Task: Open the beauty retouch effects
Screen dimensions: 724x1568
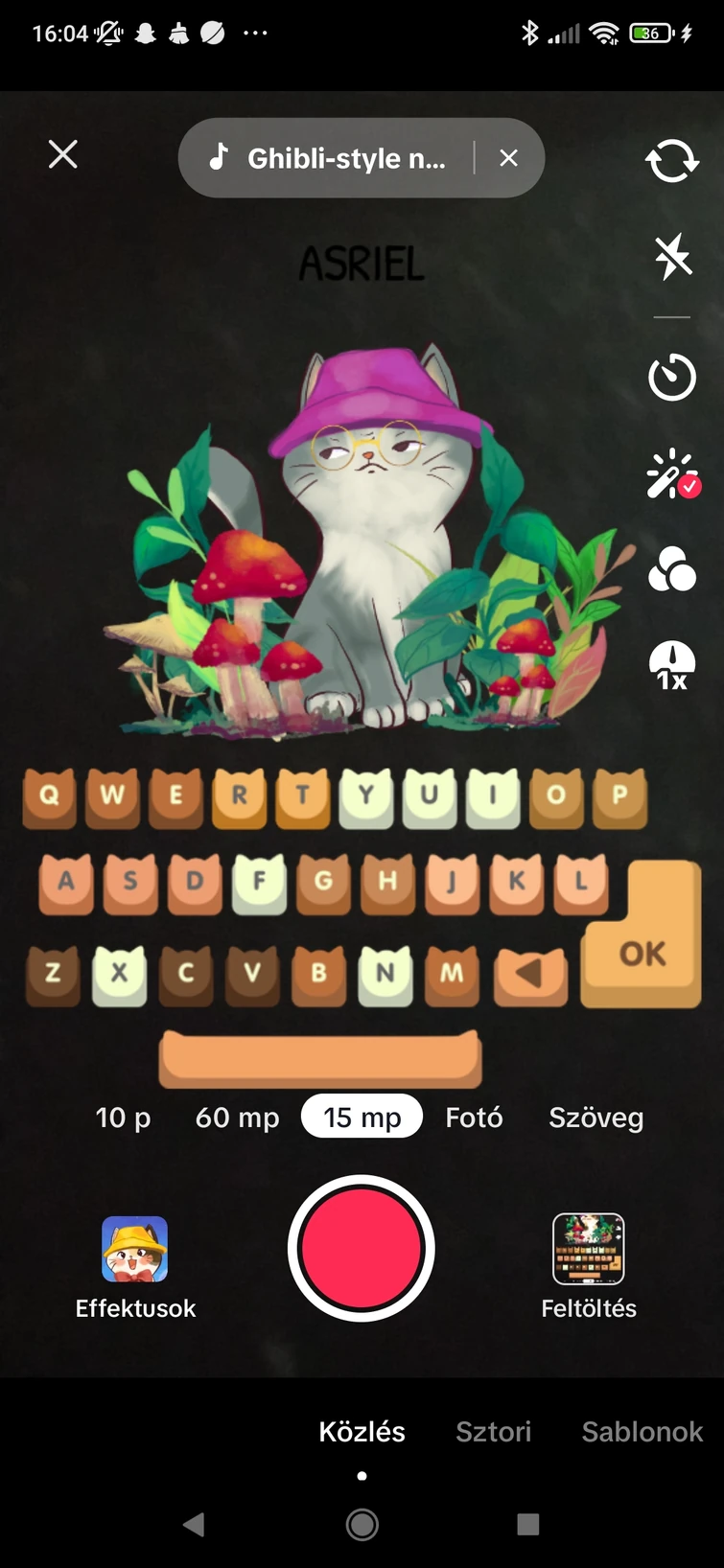Action: pos(671,473)
